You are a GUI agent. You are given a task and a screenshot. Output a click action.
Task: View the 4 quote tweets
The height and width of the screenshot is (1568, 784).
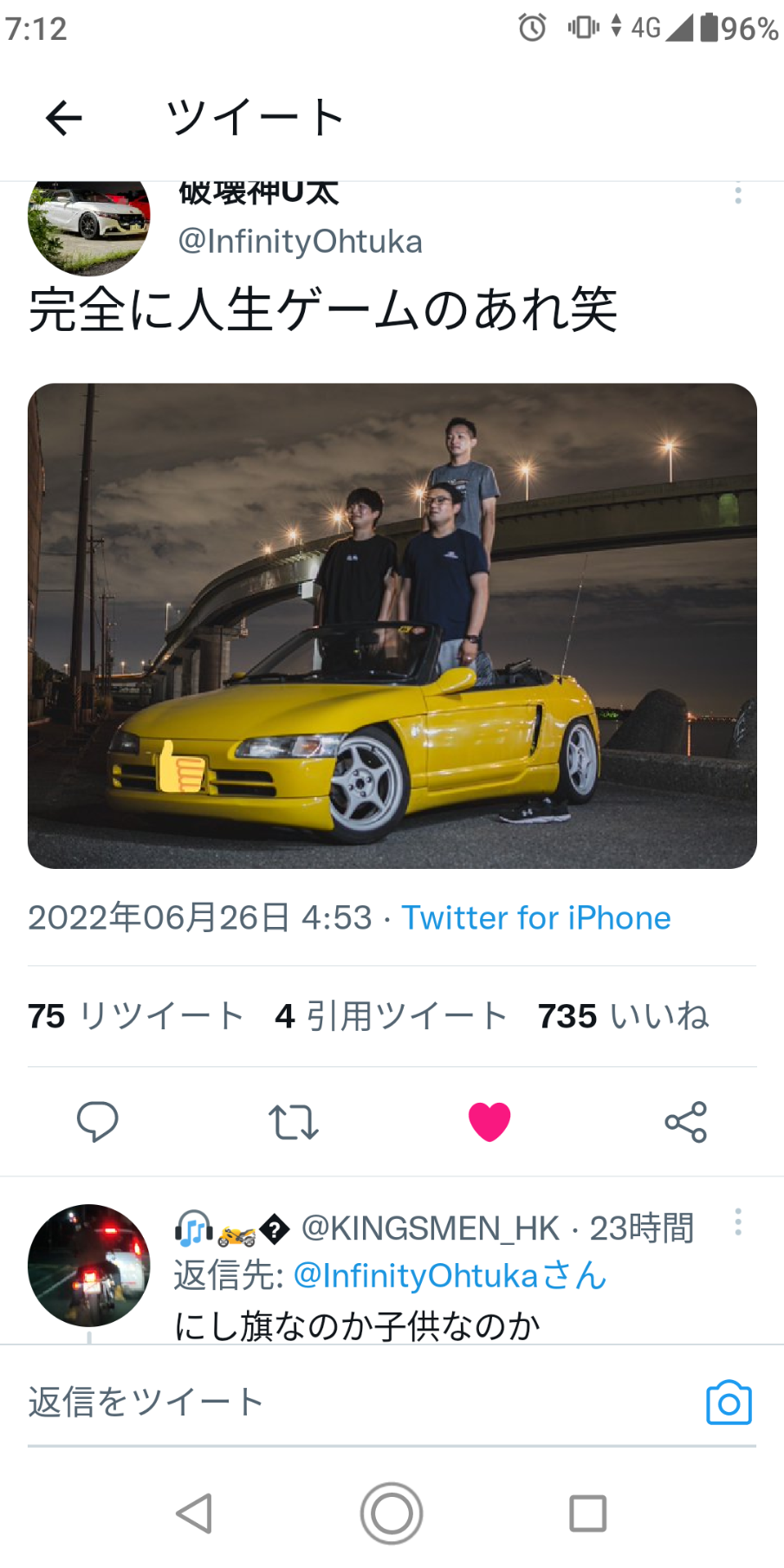tap(391, 1015)
